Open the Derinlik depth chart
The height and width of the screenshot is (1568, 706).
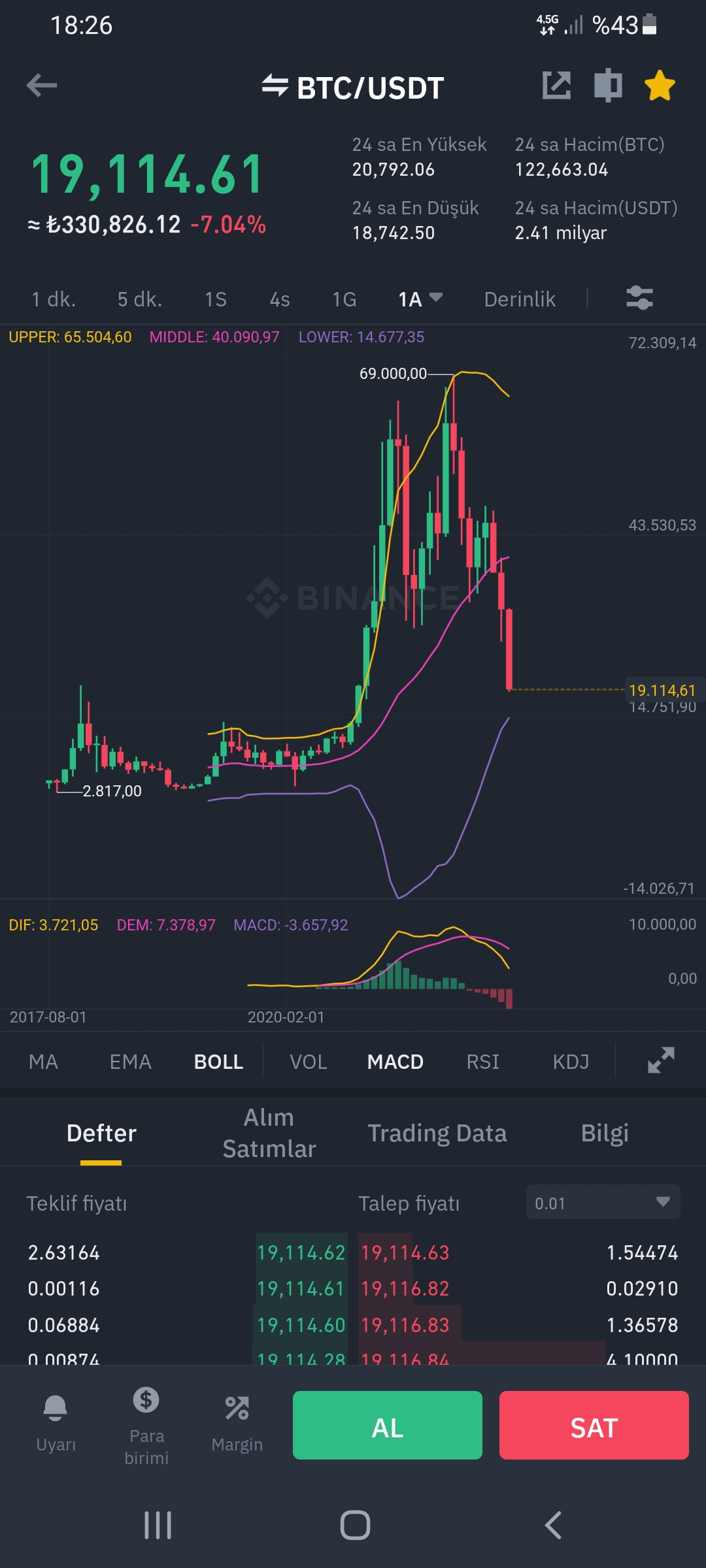pos(520,299)
